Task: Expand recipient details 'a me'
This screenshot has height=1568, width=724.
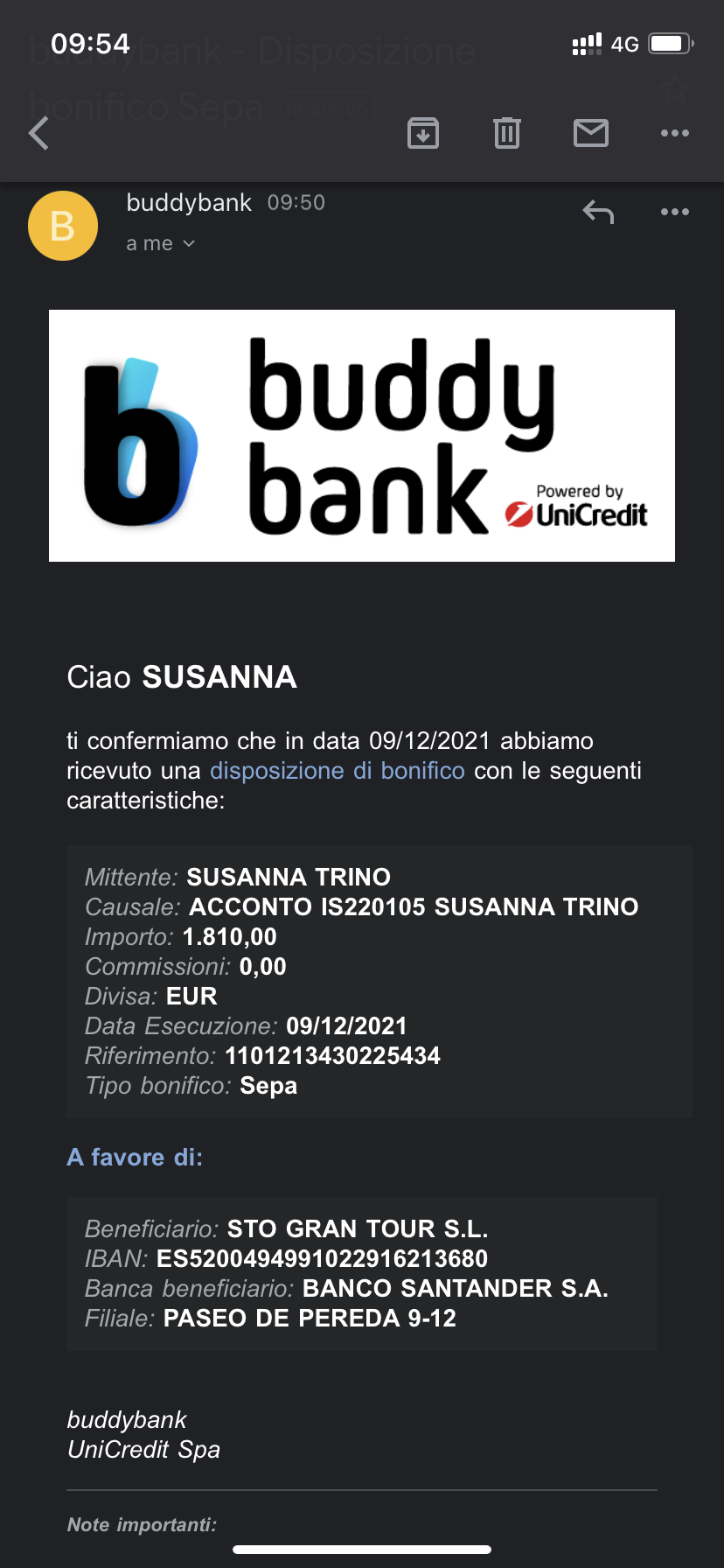Action: click(x=161, y=243)
